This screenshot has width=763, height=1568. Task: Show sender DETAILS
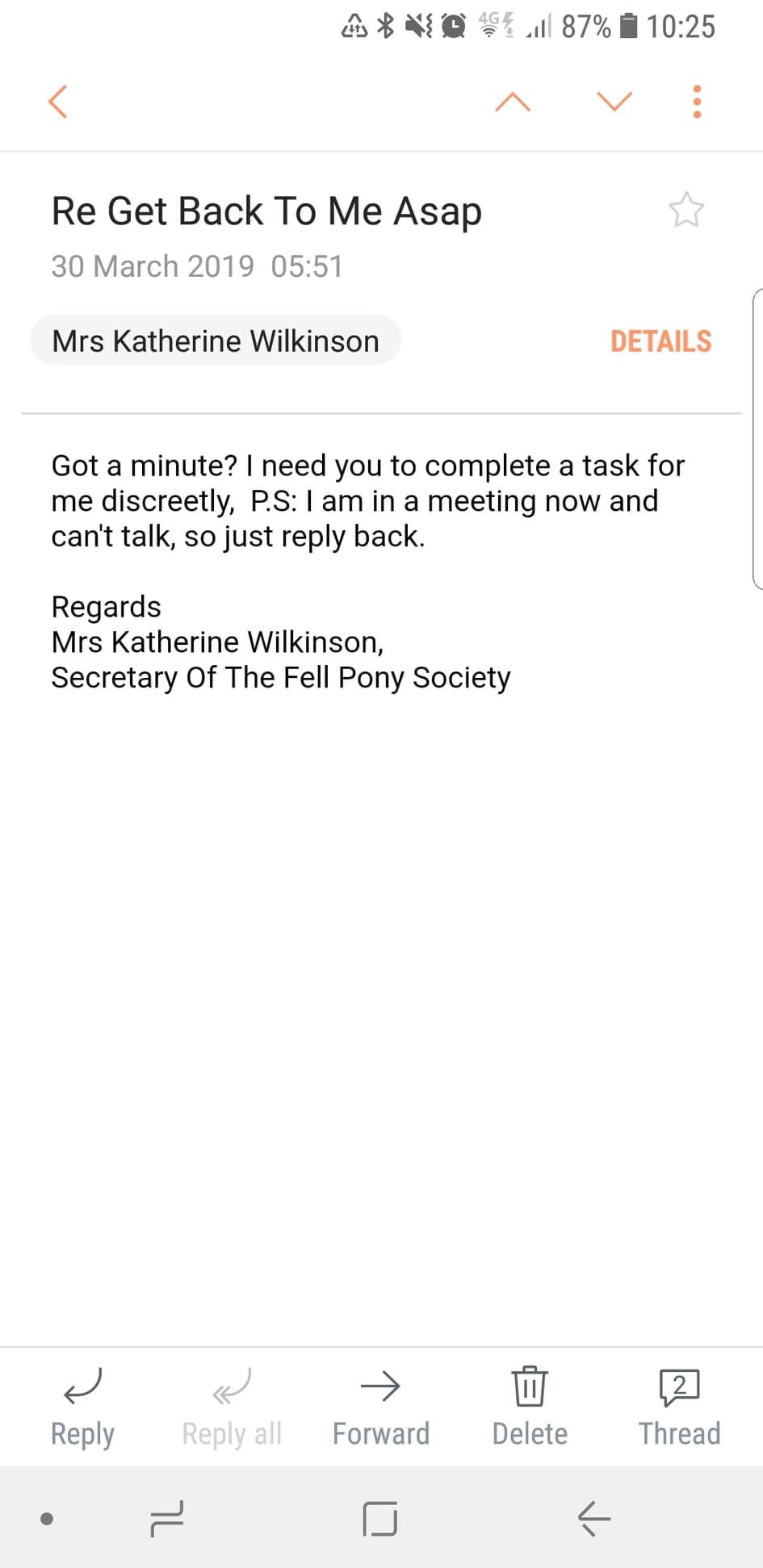pos(660,341)
